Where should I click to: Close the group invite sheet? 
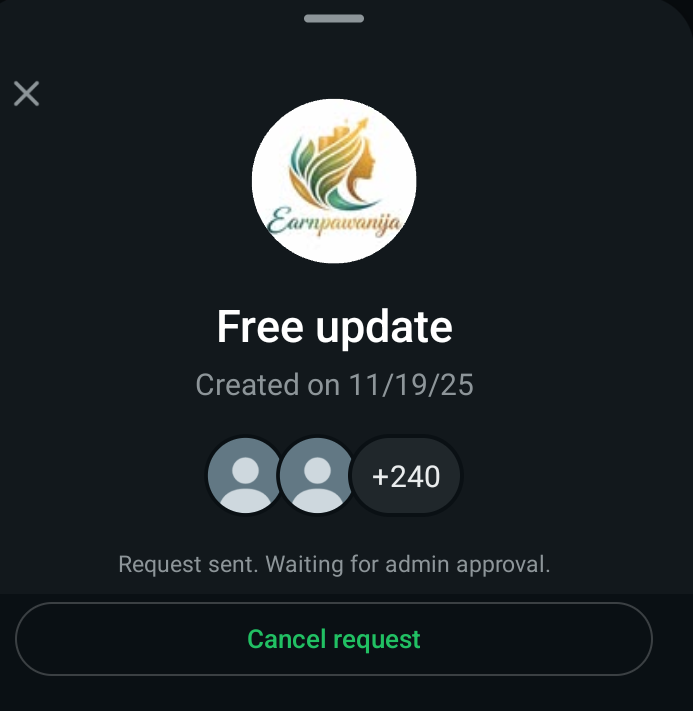coord(26,94)
